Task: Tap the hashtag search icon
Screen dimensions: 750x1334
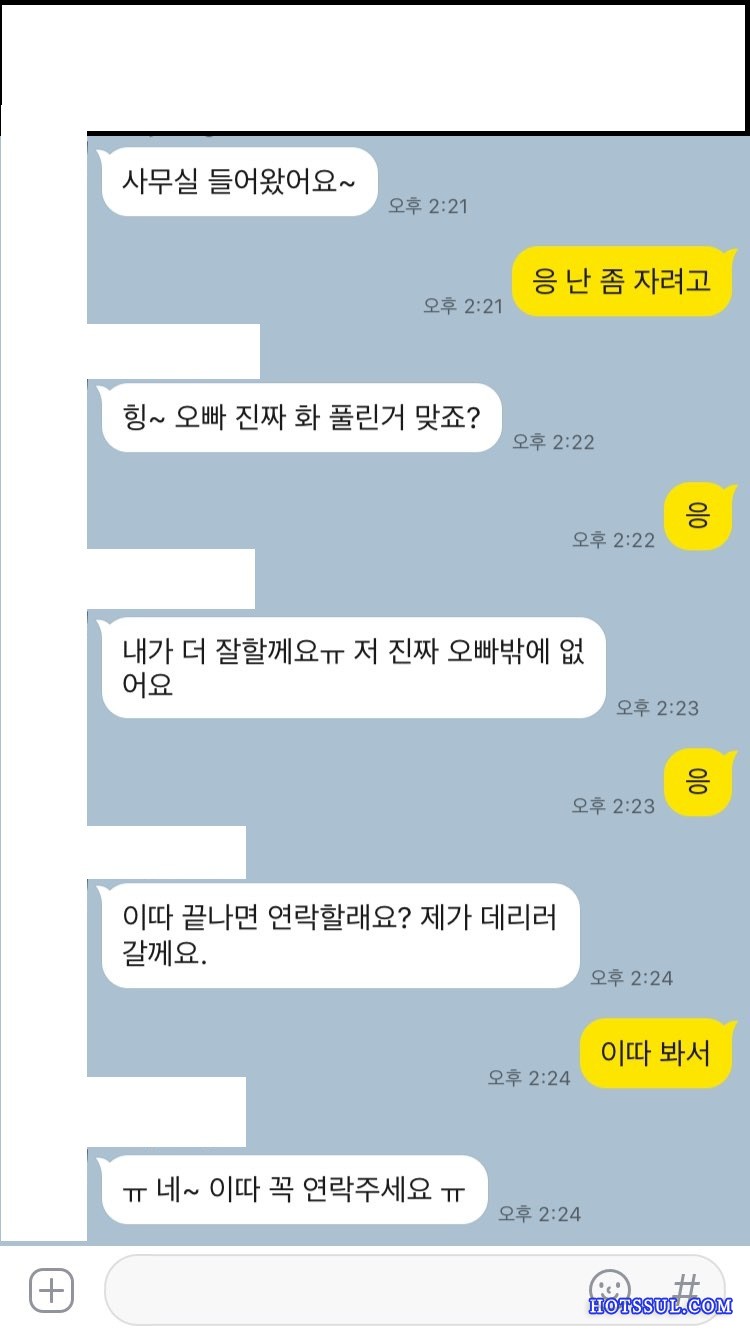Action: [685, 1287]
